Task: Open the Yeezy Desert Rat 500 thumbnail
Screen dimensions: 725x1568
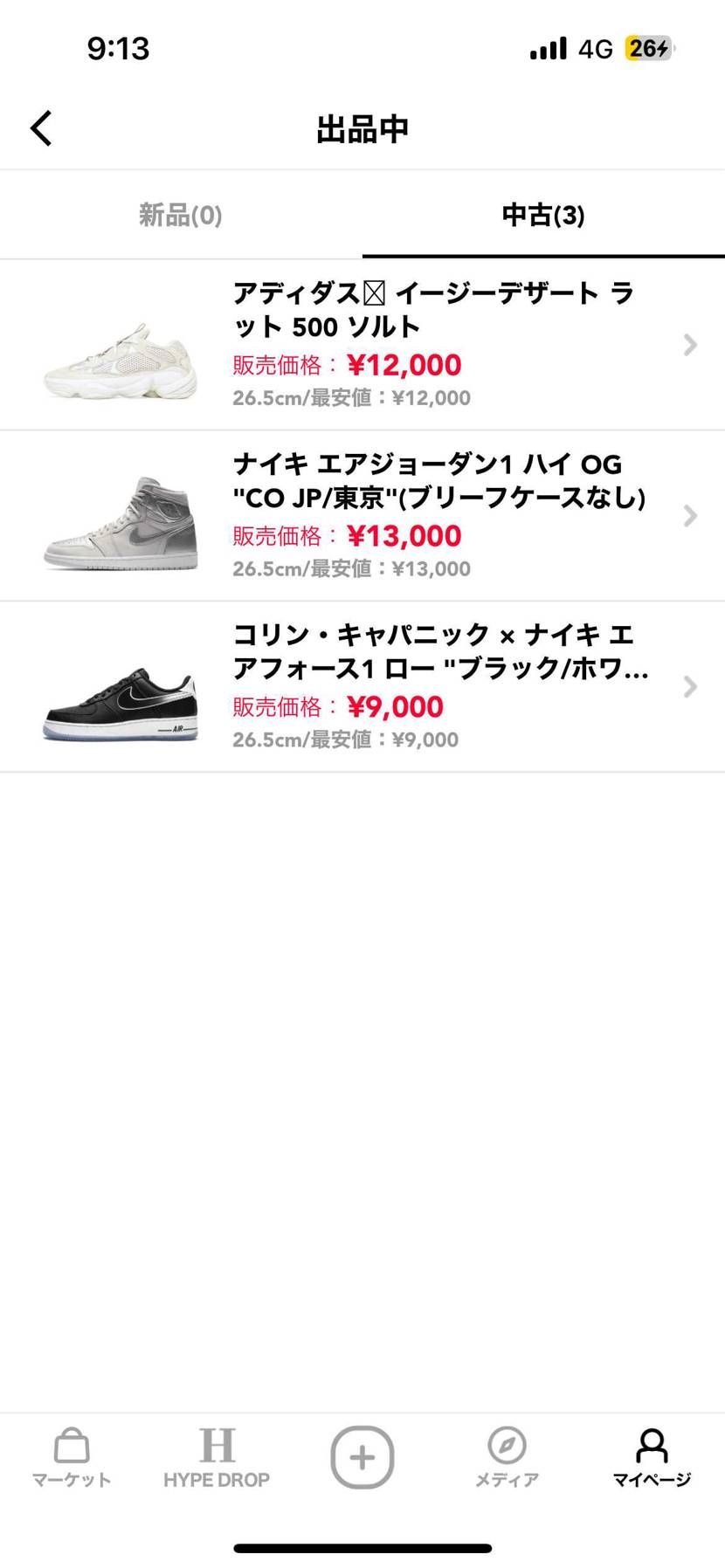Action: pyautogui.click(x=120, y=362)
